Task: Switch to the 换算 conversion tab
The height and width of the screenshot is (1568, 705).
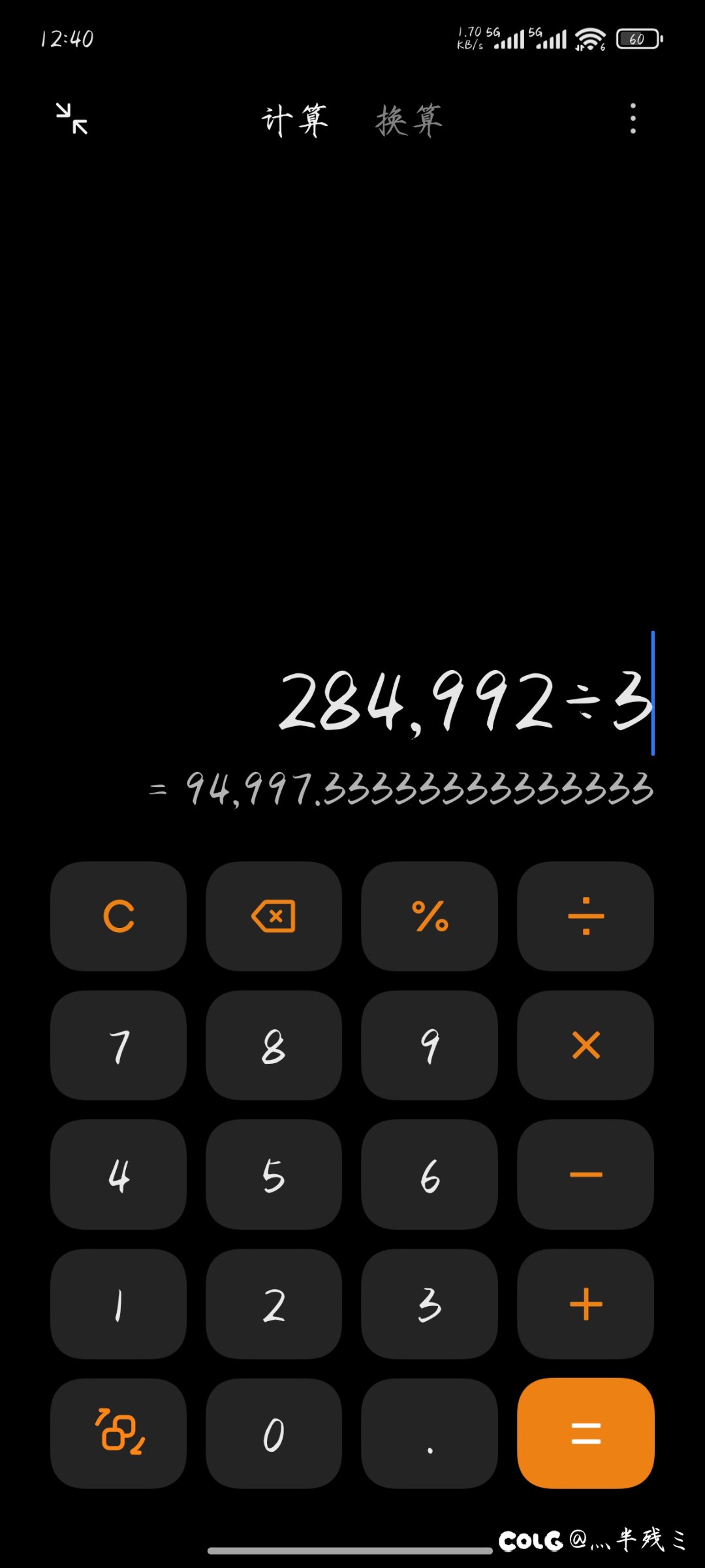Action: coord(409,121)
